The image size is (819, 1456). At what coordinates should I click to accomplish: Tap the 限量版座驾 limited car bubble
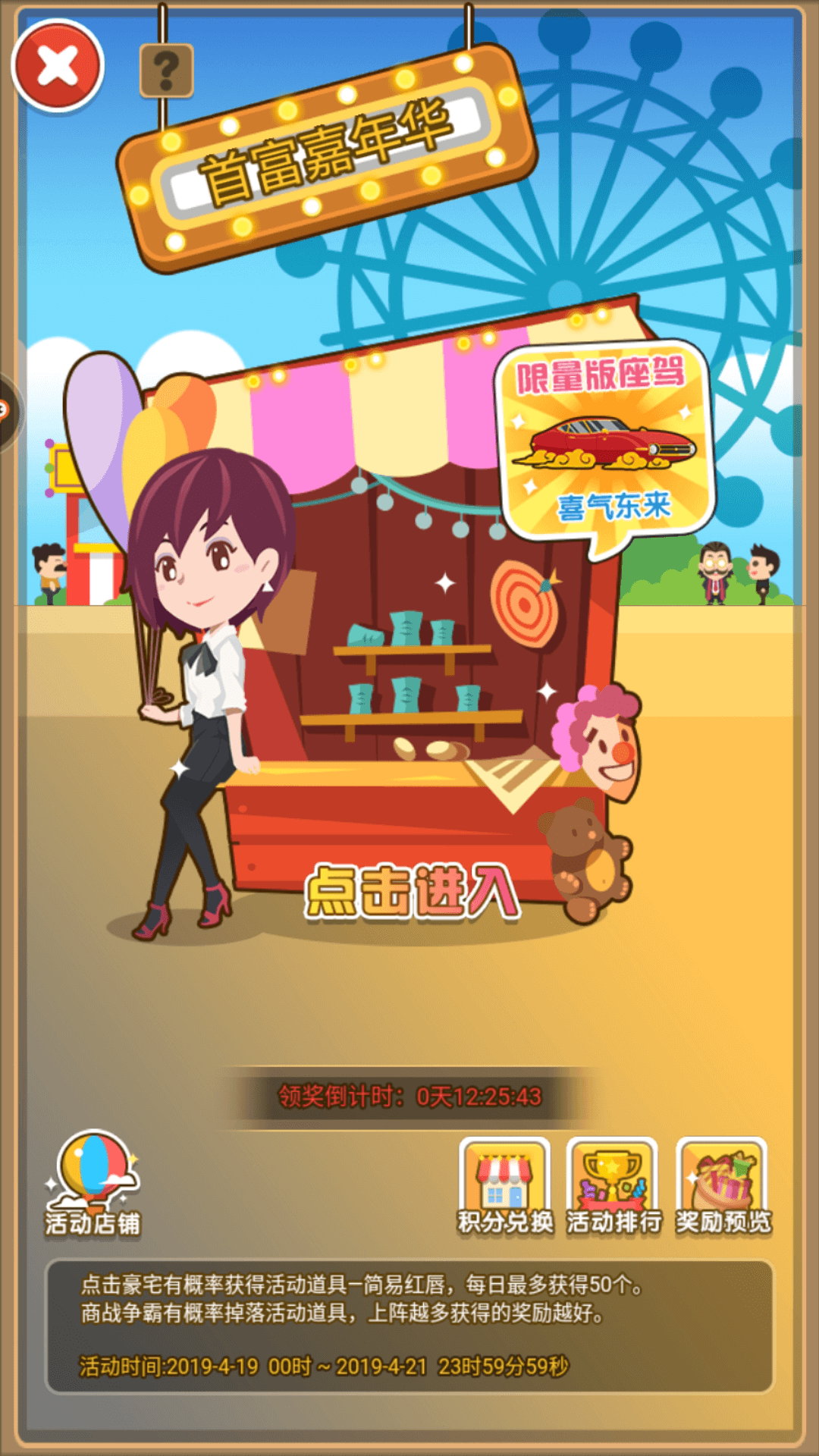[x=604, y=441]
